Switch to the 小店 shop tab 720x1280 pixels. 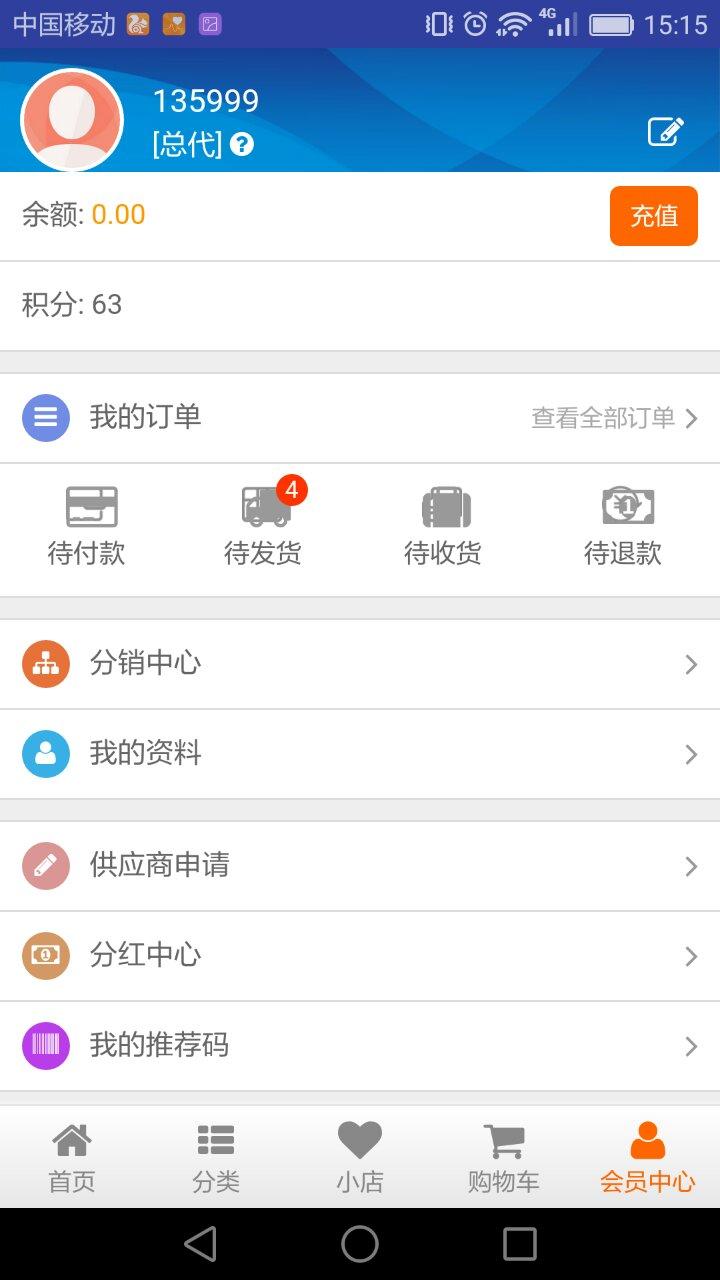360,1158
